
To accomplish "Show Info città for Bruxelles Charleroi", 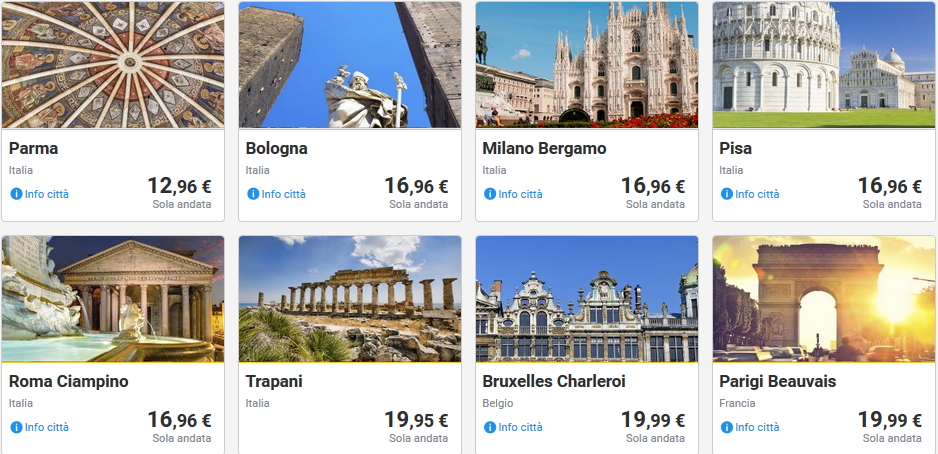I will 514,427.
